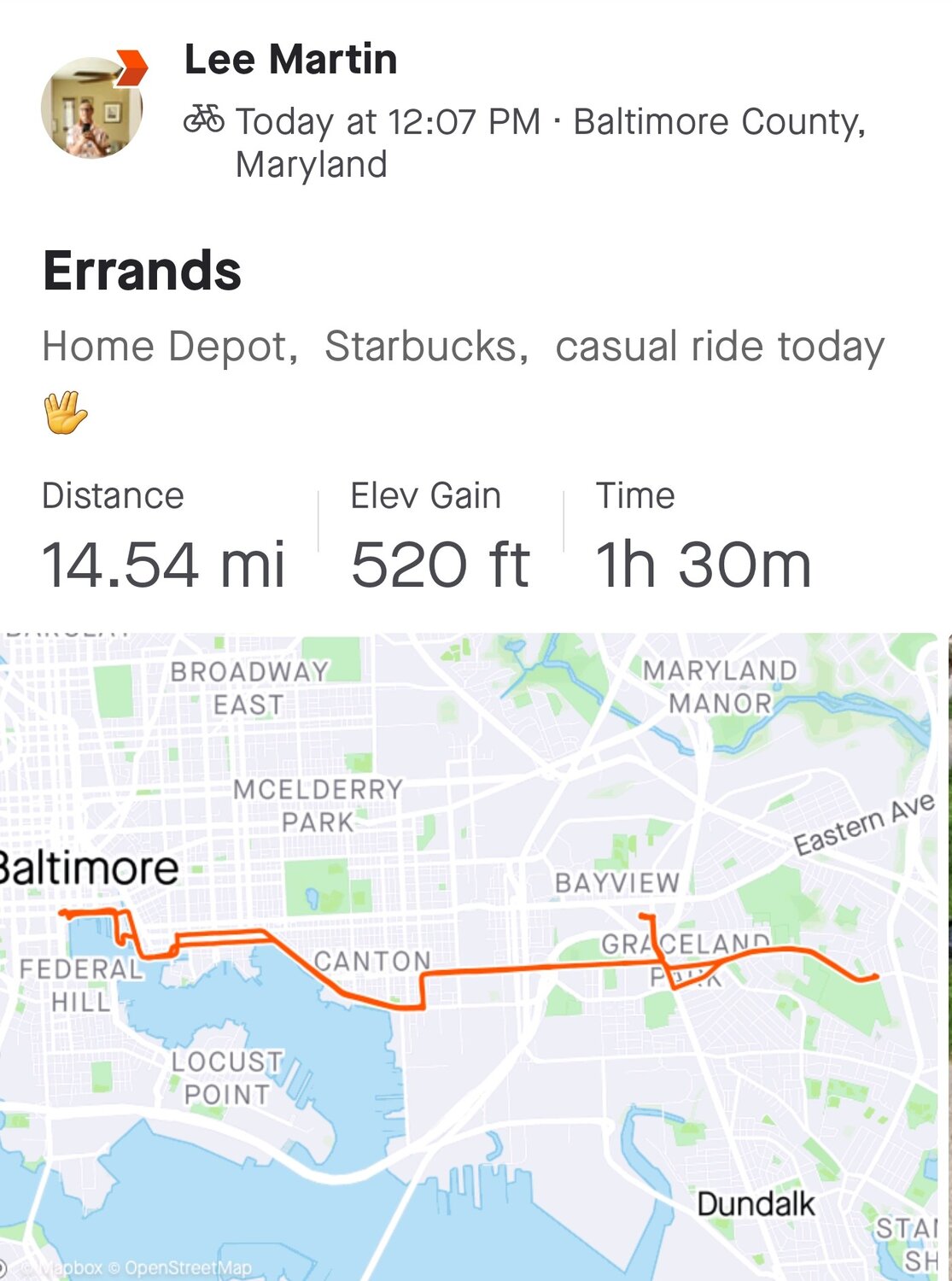Open the Errands activity title
The image size is (952, 1281).
click(142, 271)
